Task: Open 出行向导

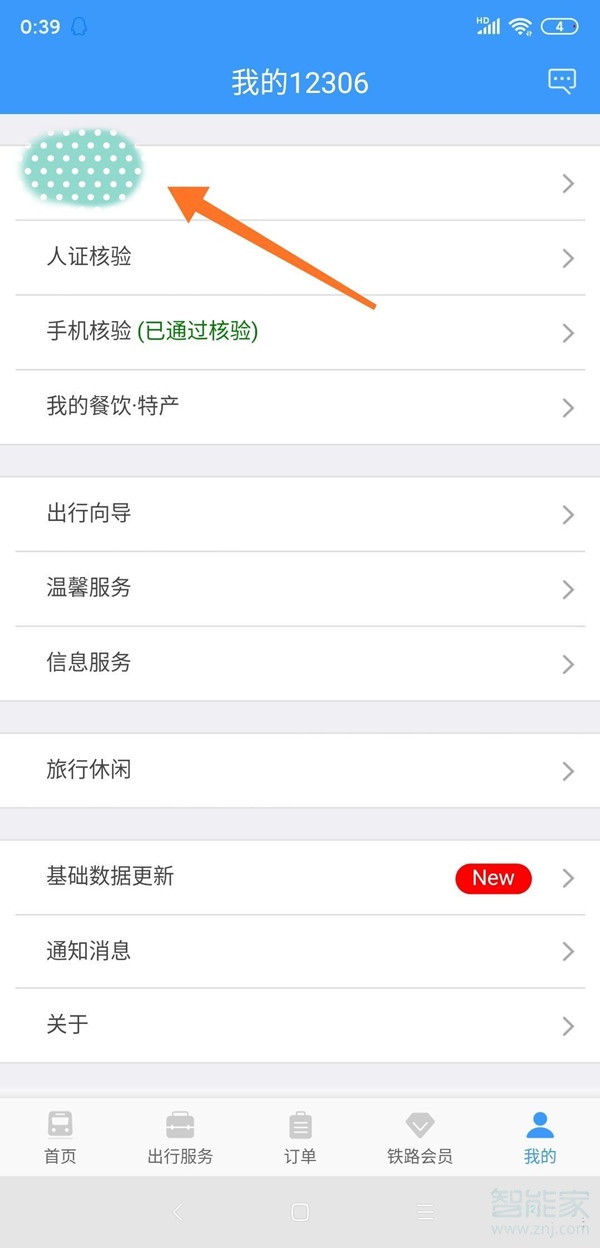Action: [x=300, y=514]
